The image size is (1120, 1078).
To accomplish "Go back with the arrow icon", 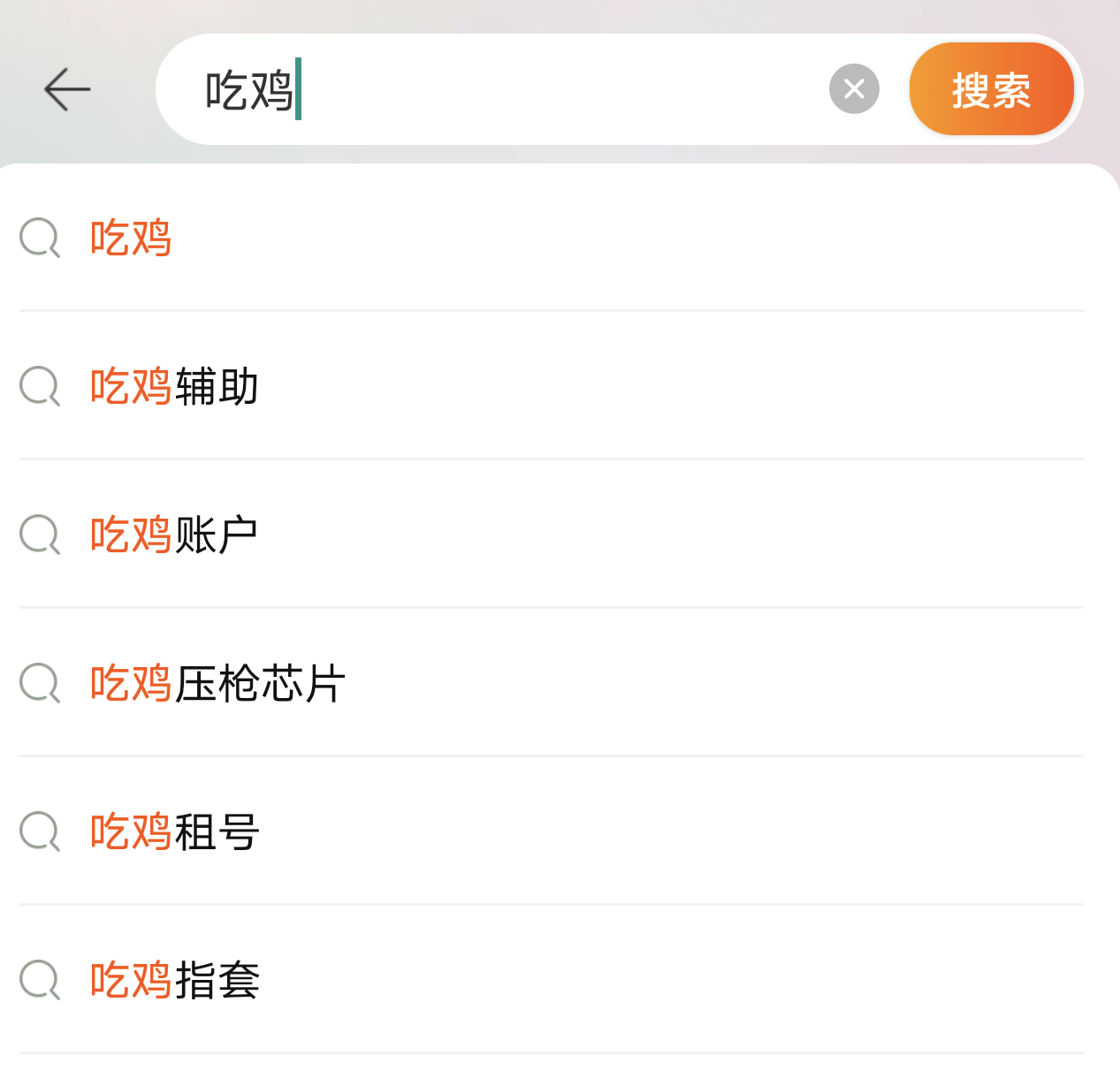I will pyautogui.click(x=67, y=89).
